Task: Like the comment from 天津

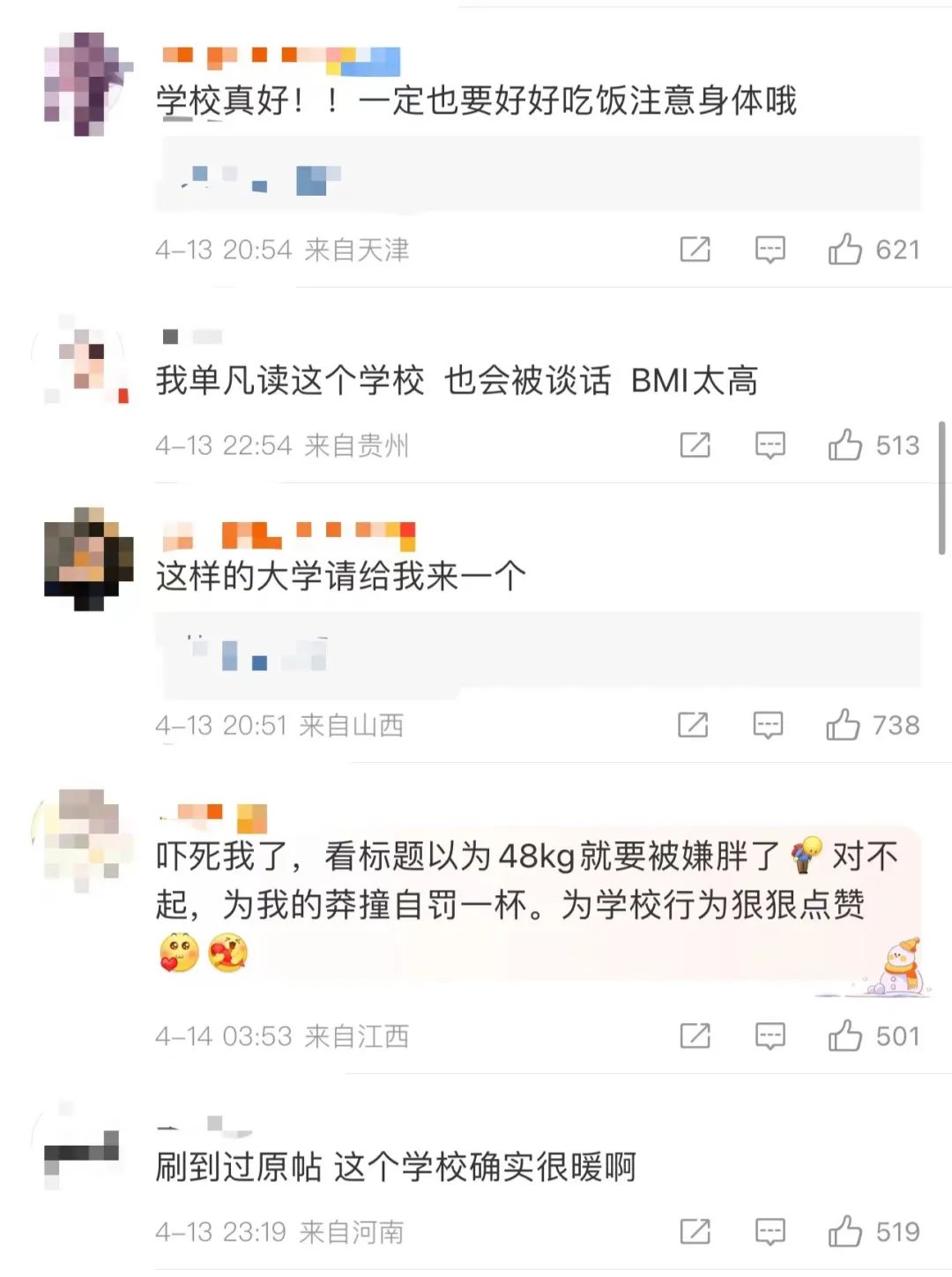Action: point(844,250)
